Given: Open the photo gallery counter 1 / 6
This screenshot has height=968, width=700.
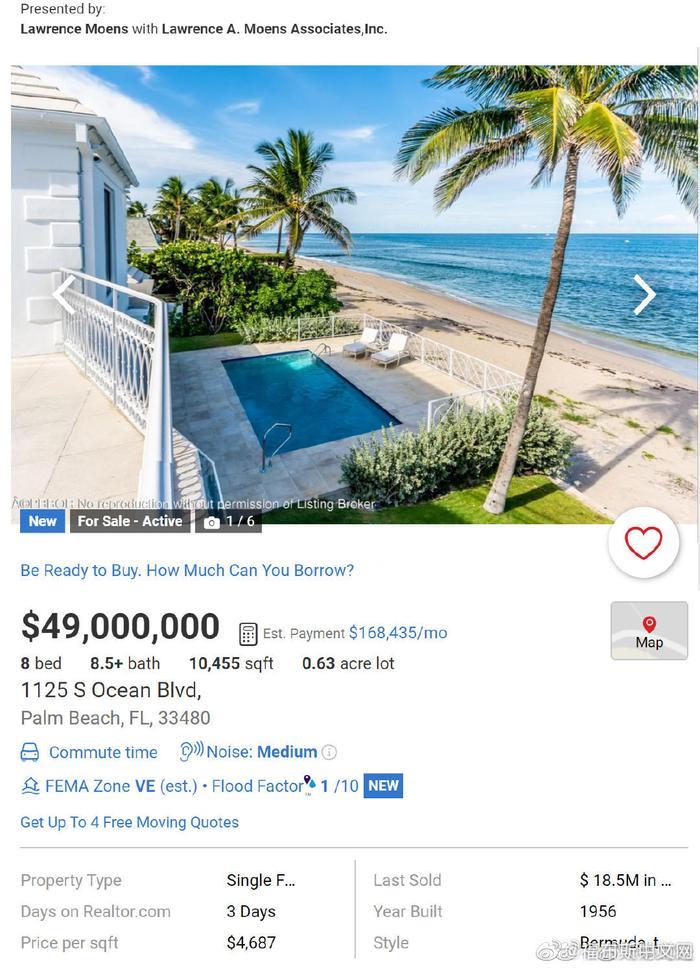Looking at the screenshot, I should [229, 521].
